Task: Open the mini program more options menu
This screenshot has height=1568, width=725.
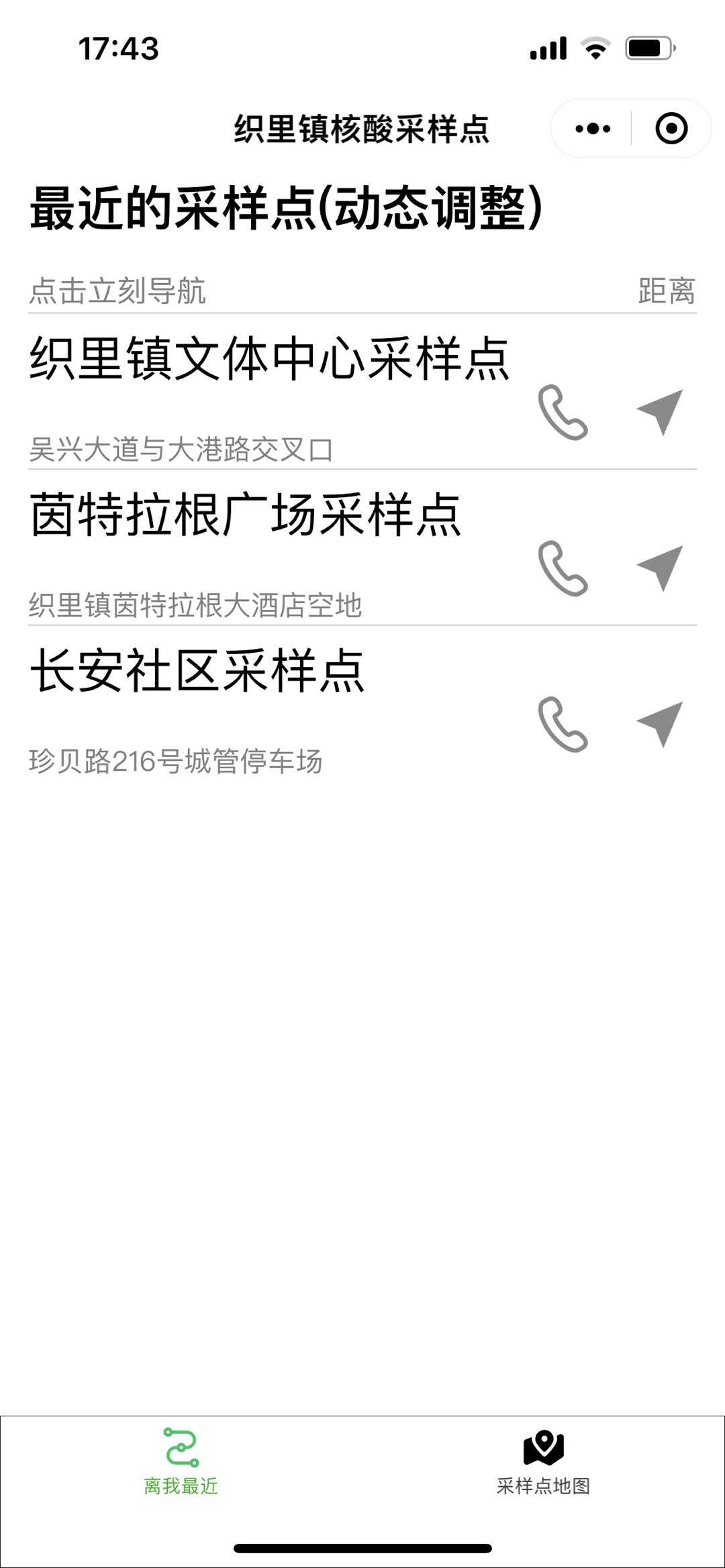Action: click(x=593, y=129)
